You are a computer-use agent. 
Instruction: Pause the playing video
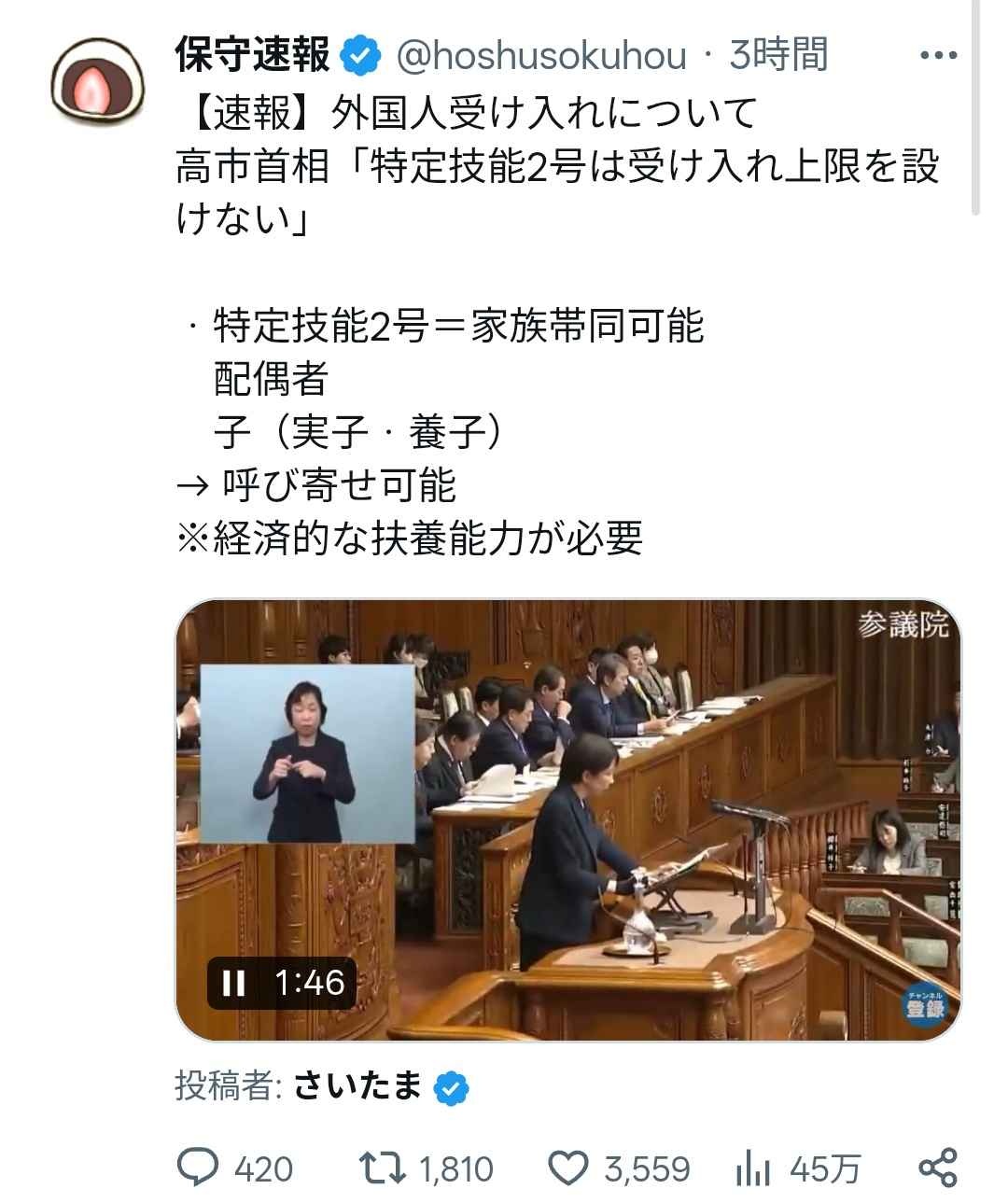233,983
